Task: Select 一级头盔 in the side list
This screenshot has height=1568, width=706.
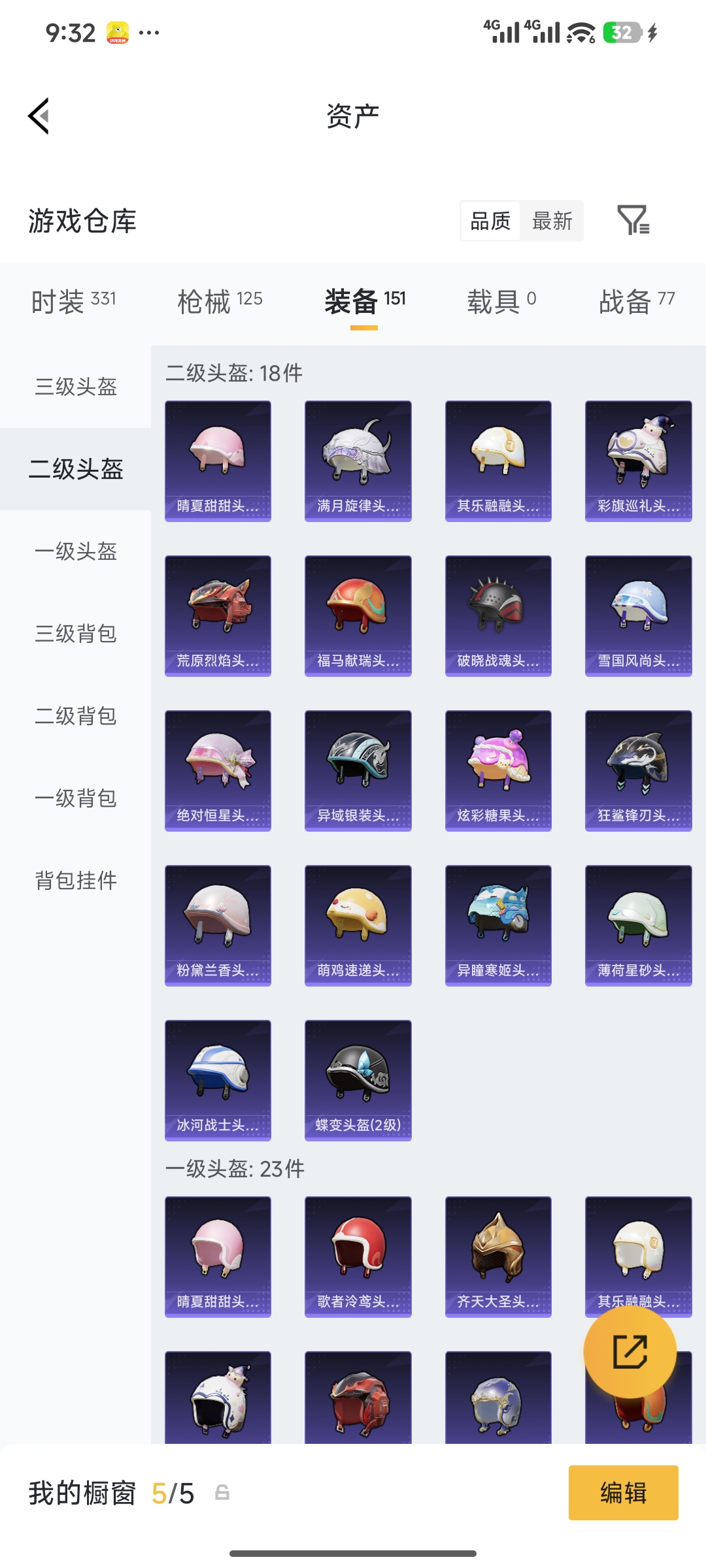Action: click(x=76, y=551)
